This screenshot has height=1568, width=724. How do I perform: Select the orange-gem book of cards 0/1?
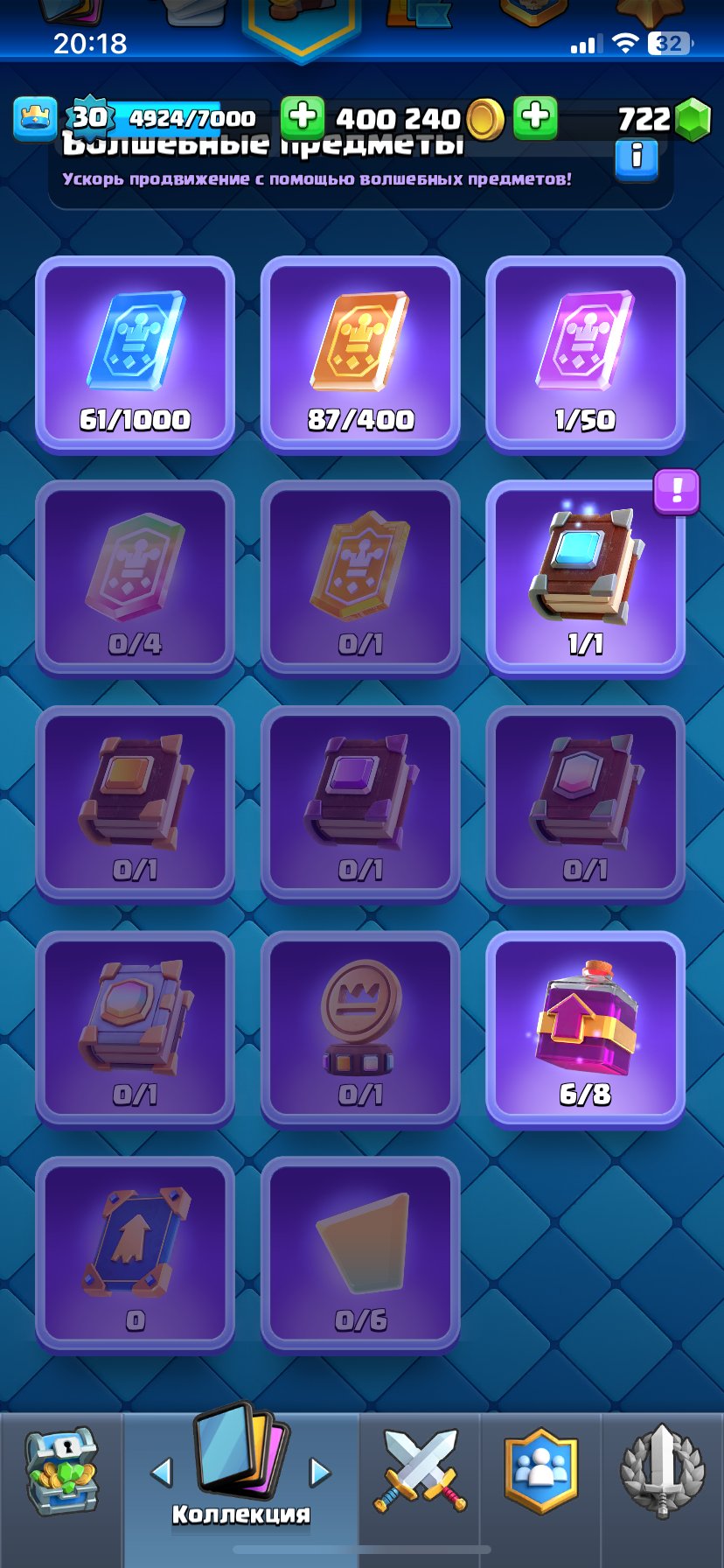point(135,803)
